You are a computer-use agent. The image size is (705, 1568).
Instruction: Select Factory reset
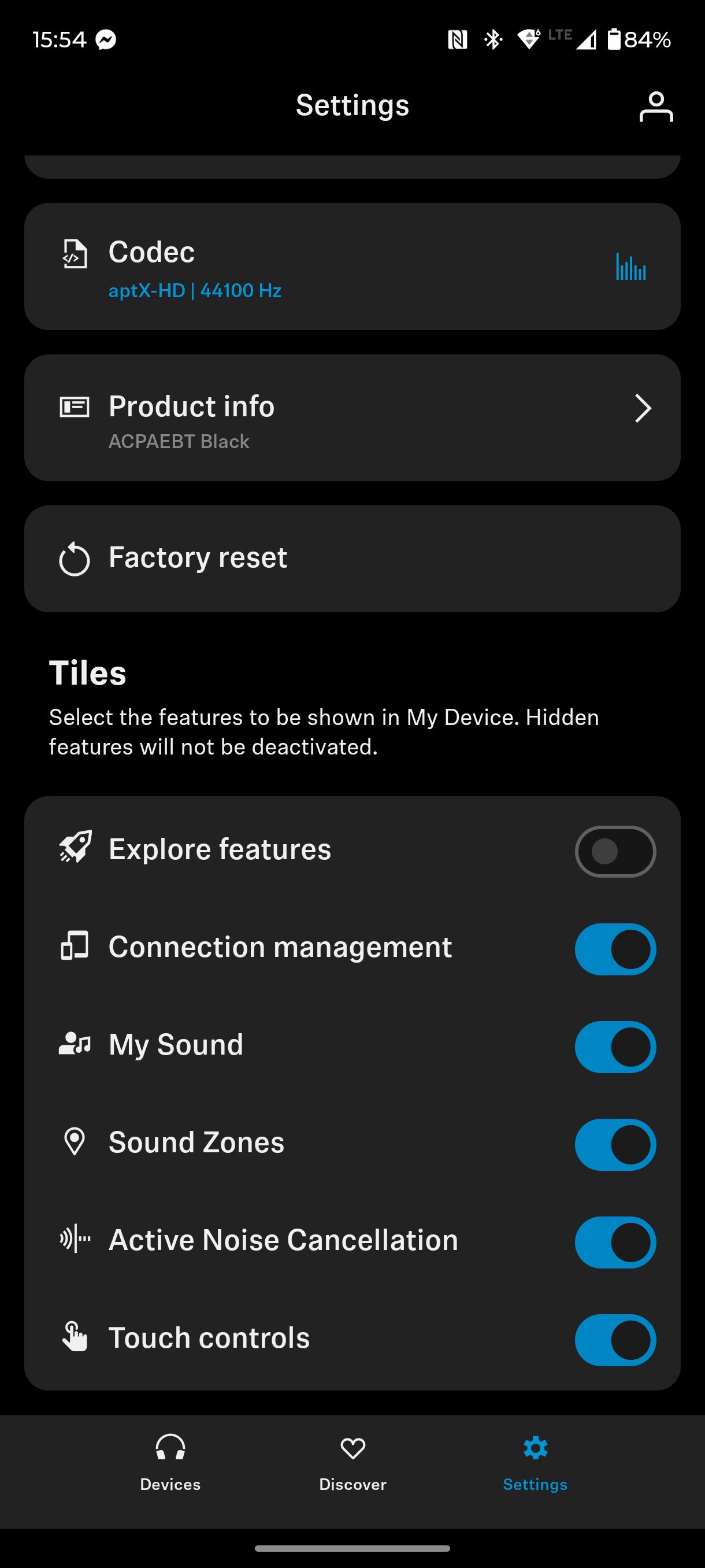point(352,559)
